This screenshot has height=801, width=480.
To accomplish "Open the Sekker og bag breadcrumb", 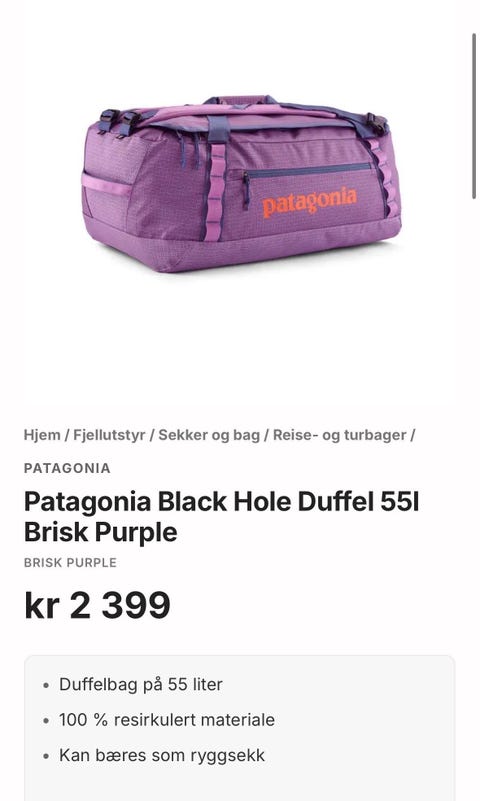I will click(x=209, y=435).
